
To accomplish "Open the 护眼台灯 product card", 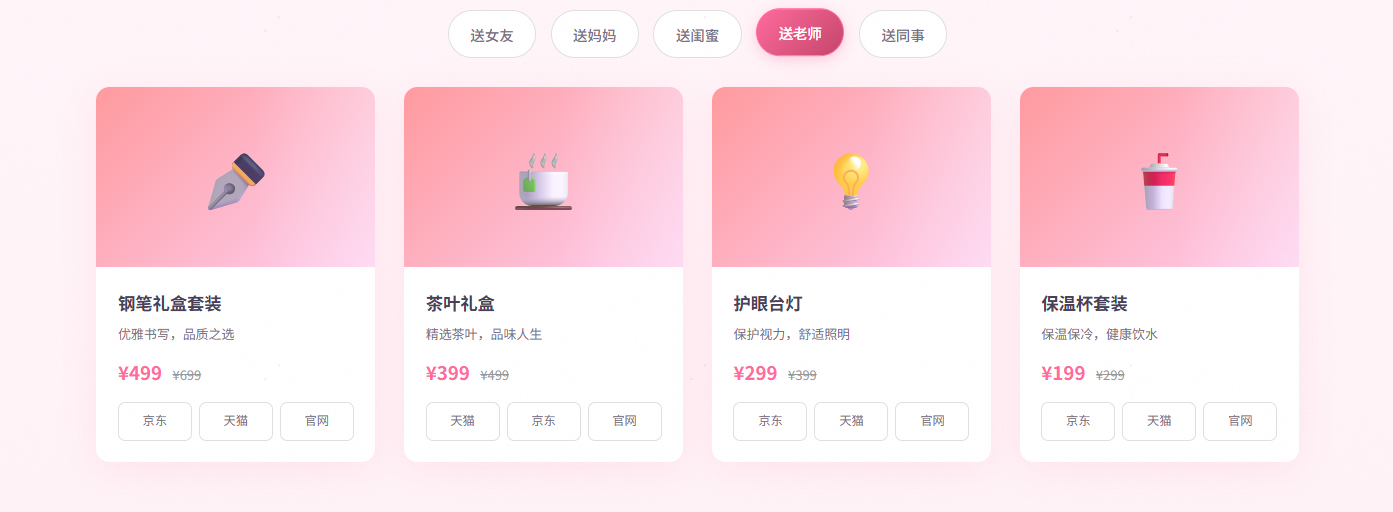I will pos(851,178).
